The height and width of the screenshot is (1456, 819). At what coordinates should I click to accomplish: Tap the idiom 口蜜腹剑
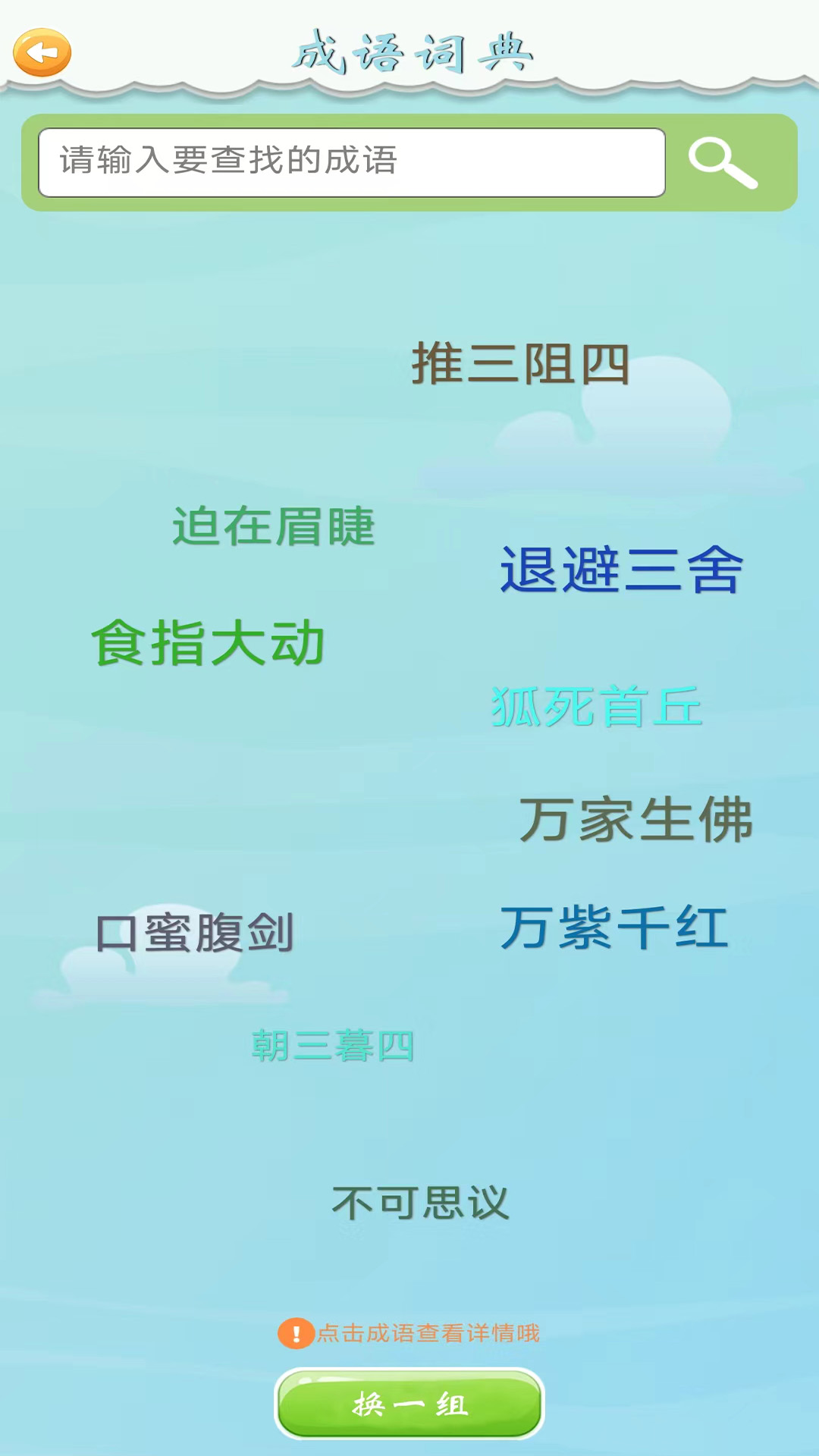195,932
